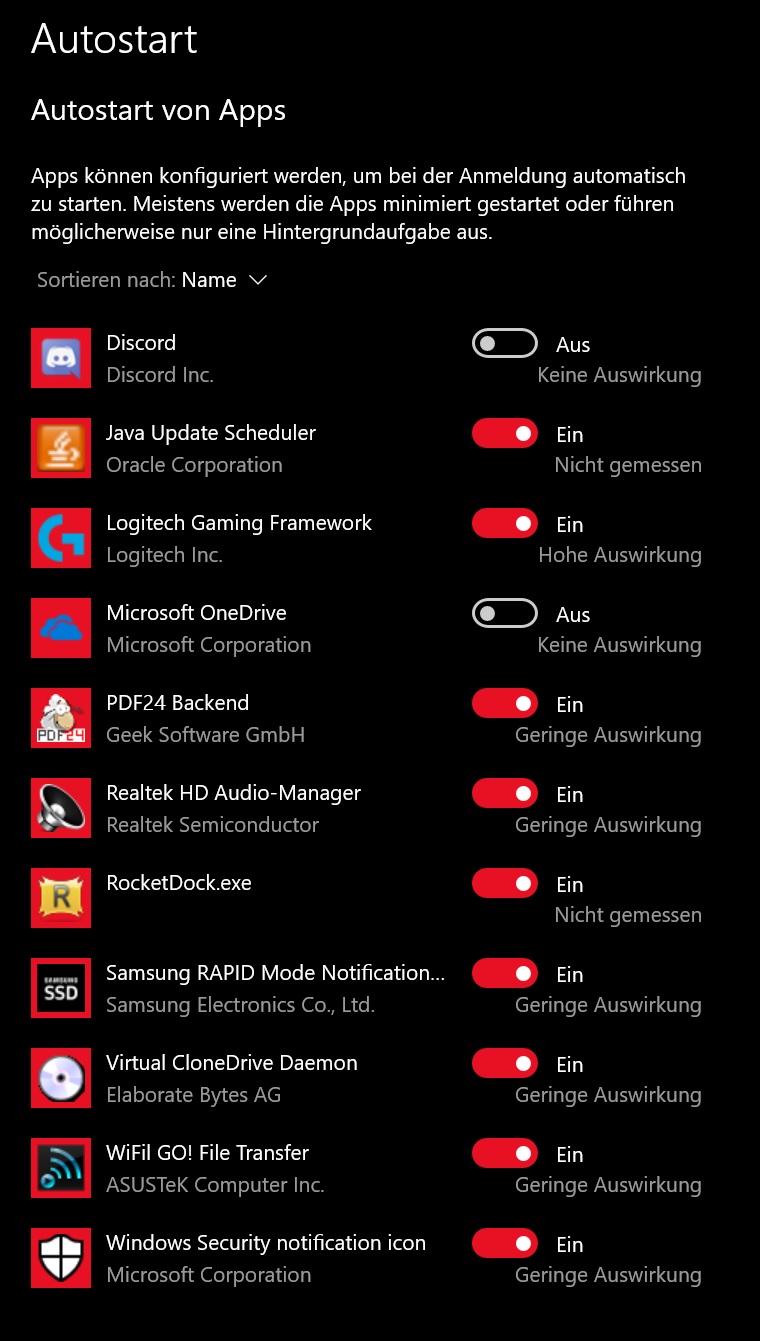This screenshot has width=760, height=1341.
Task: Enable Microsoft OneDrive autostart
Action: 504,614
